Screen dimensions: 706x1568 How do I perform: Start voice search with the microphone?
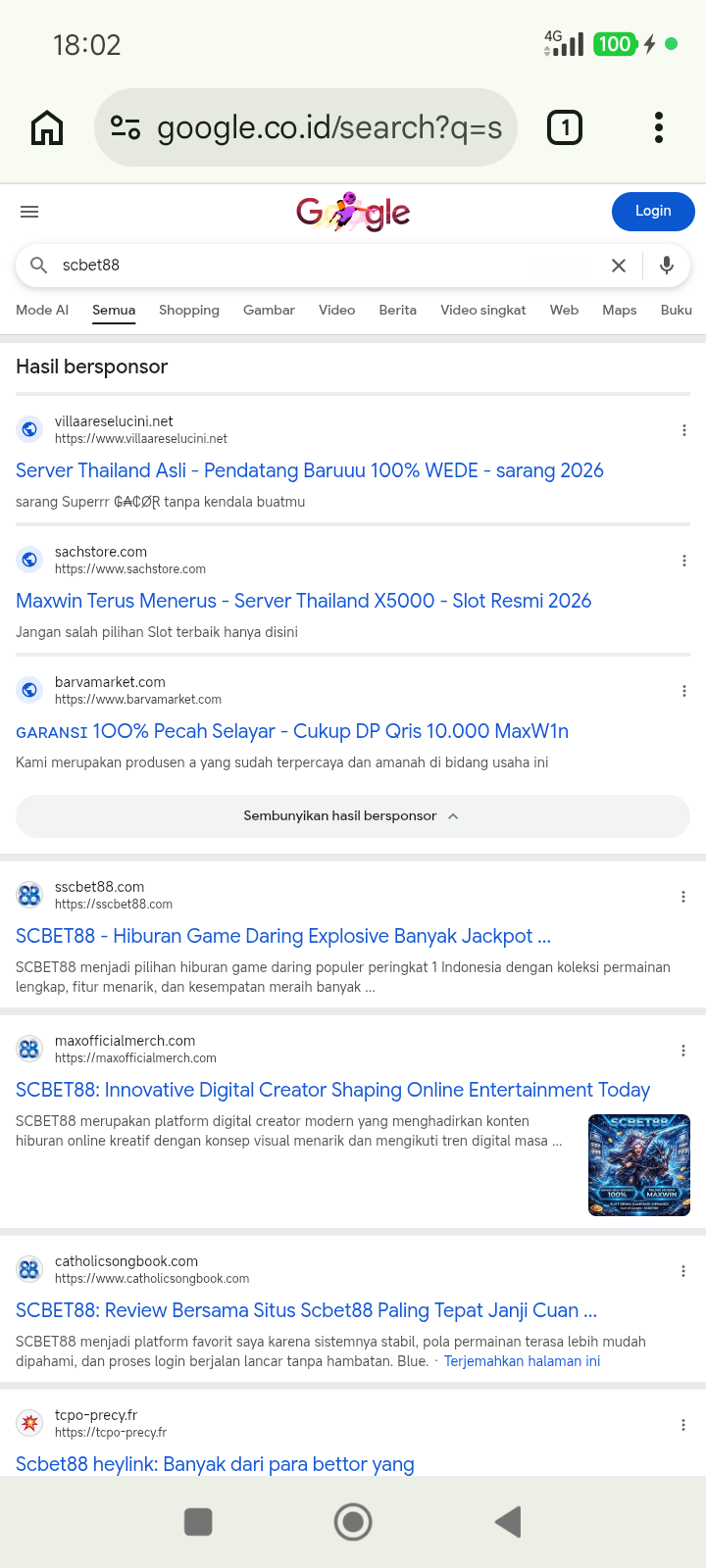pos(667,266)
